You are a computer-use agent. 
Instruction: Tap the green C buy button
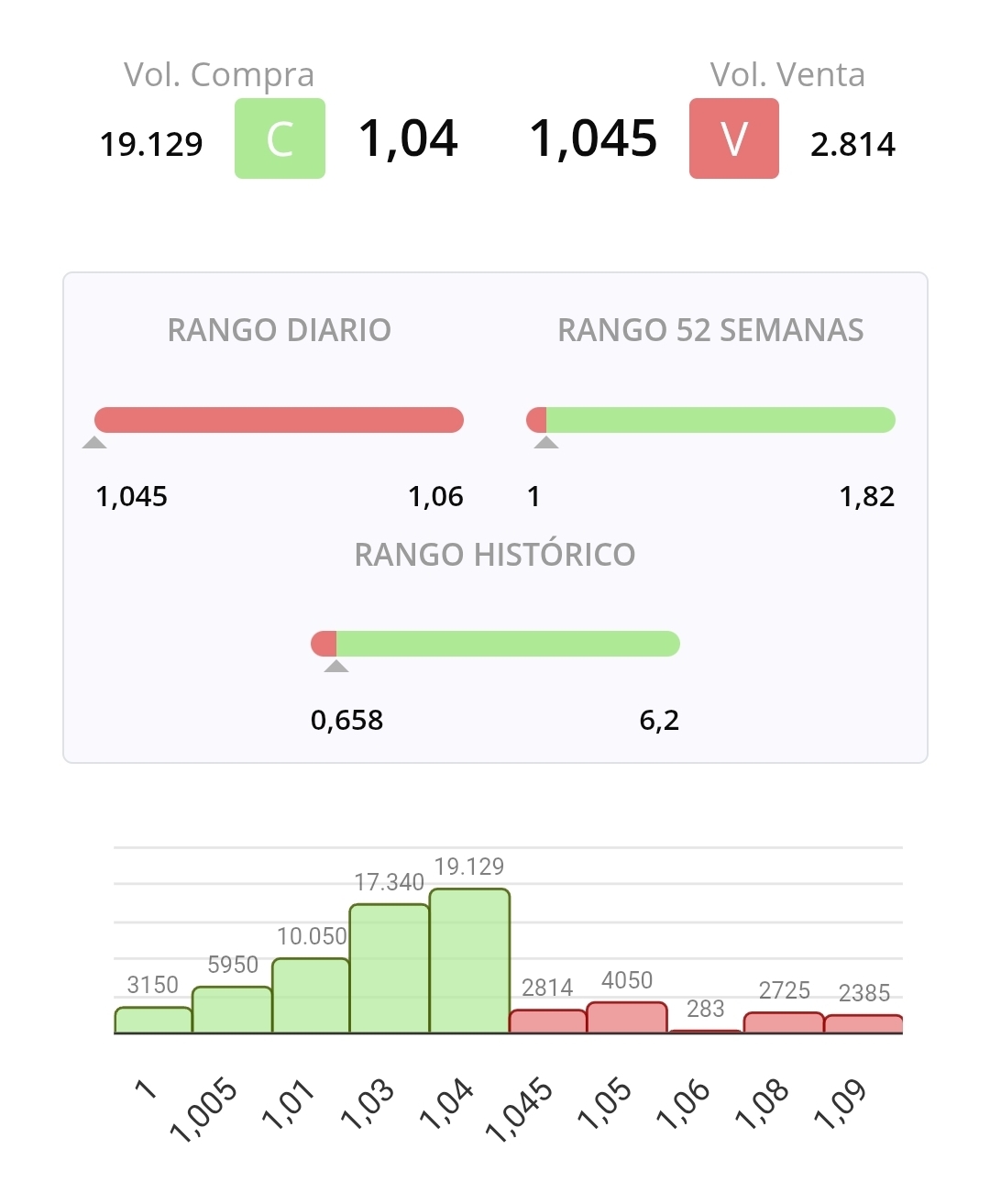[x=280, y=138]
